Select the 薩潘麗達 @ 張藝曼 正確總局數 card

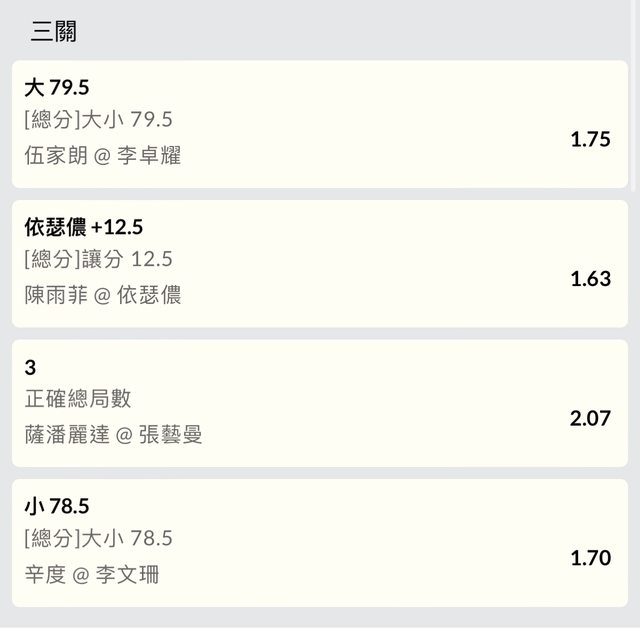pyautogui.click(x=320, y=403)
